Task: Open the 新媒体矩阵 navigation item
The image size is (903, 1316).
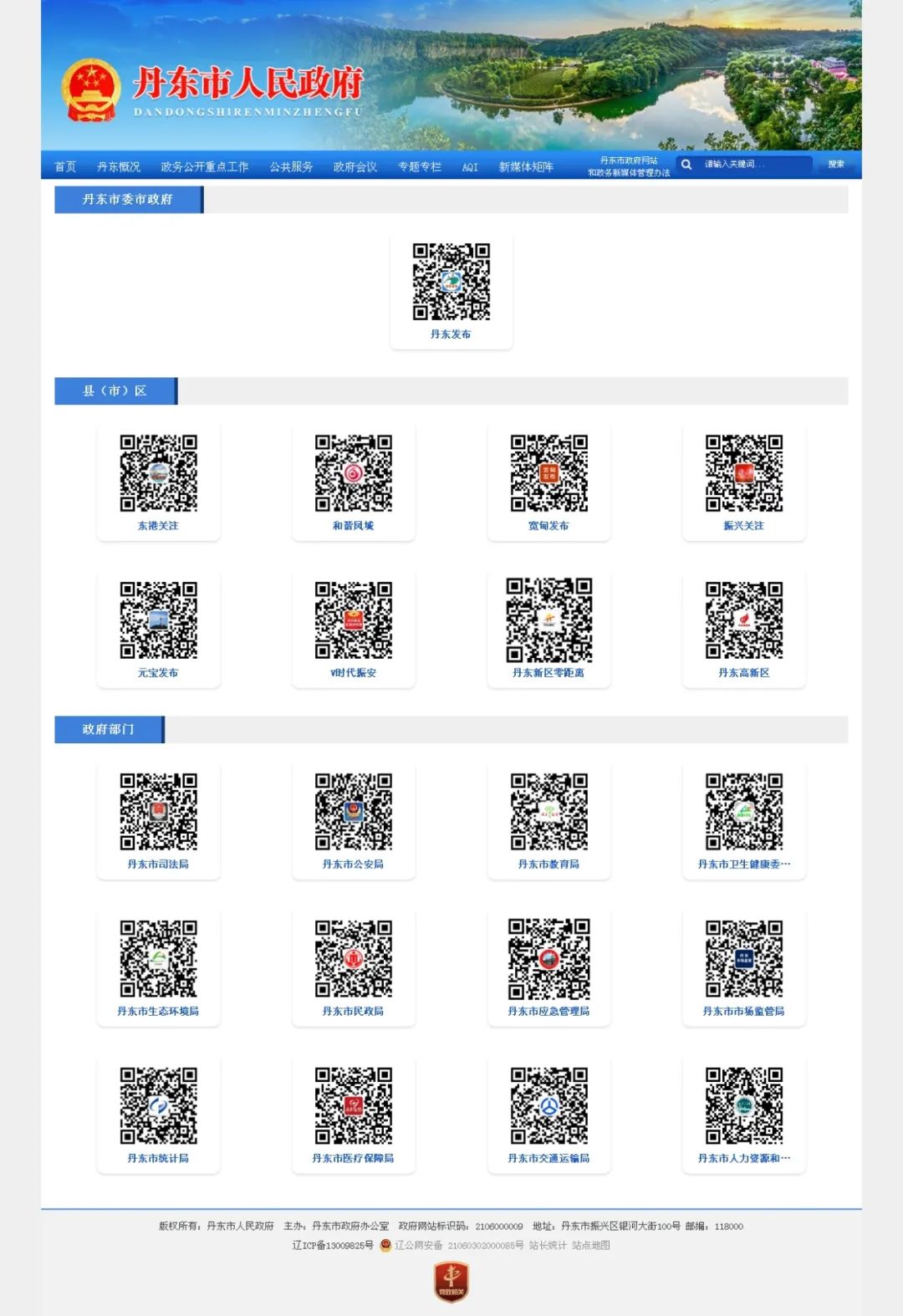Action: pos(526,166)
